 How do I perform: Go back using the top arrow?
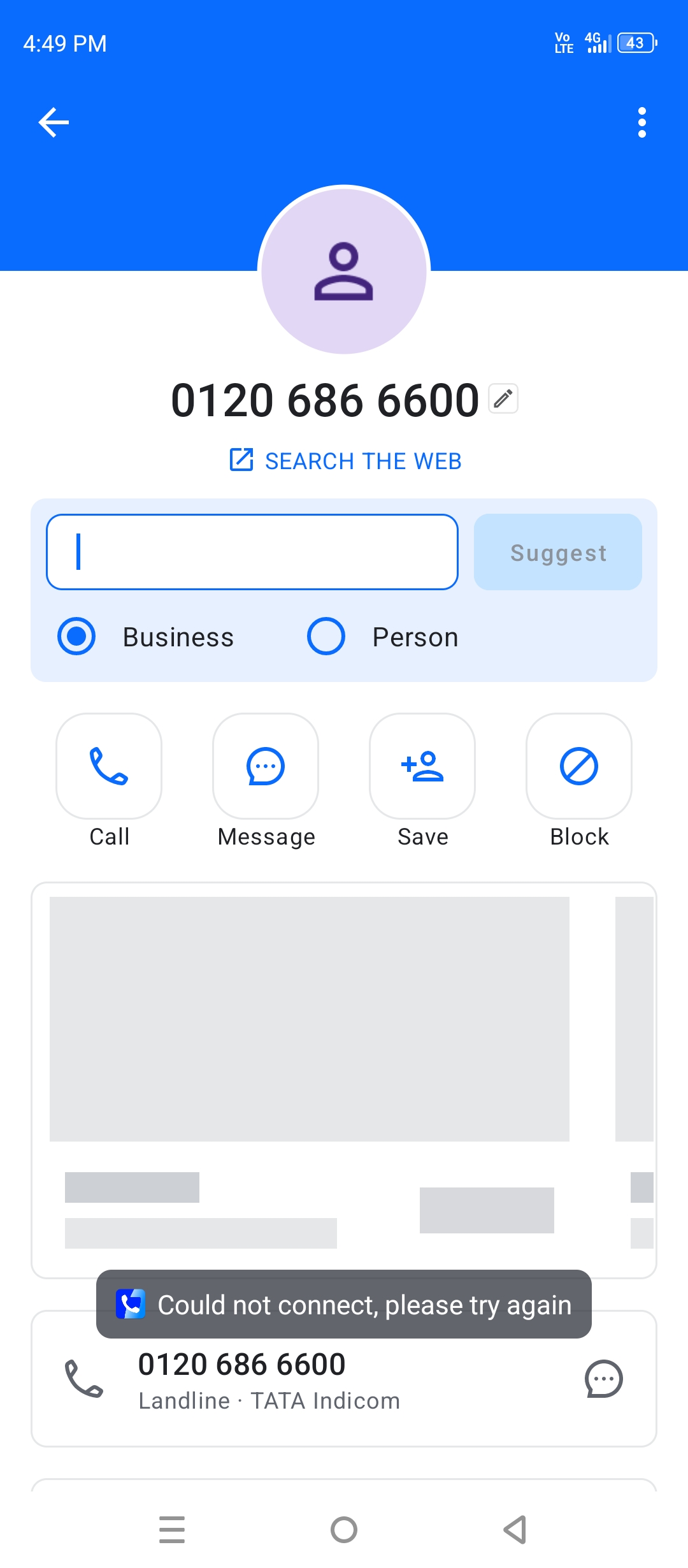click(x=54, y=122)
